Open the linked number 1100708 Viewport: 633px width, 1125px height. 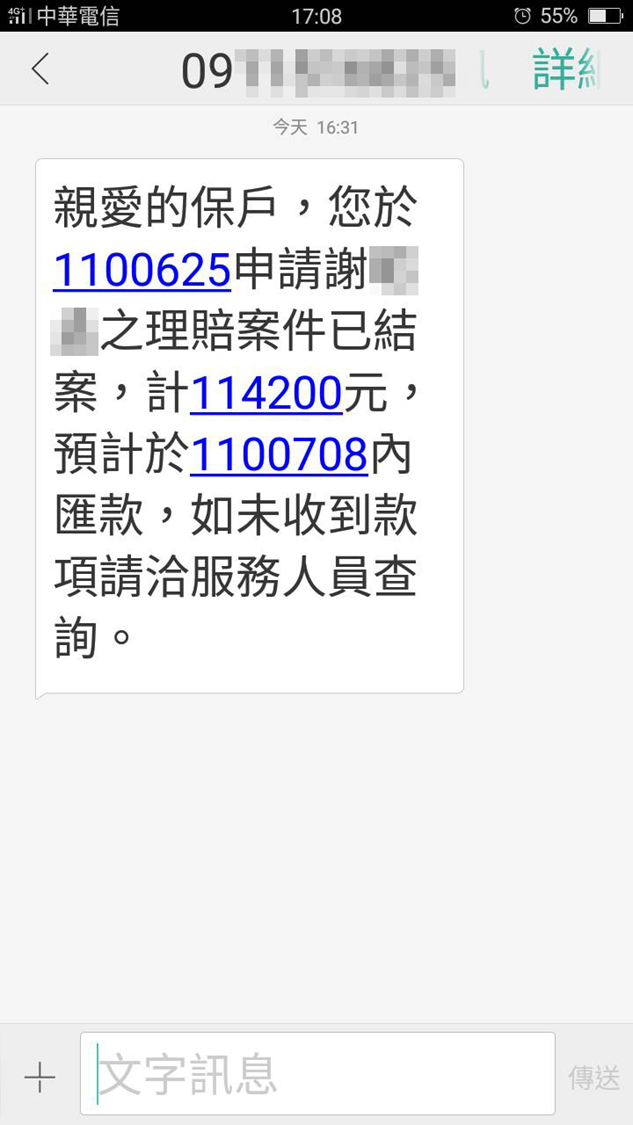pyautogui.click(x=279, y=455)
